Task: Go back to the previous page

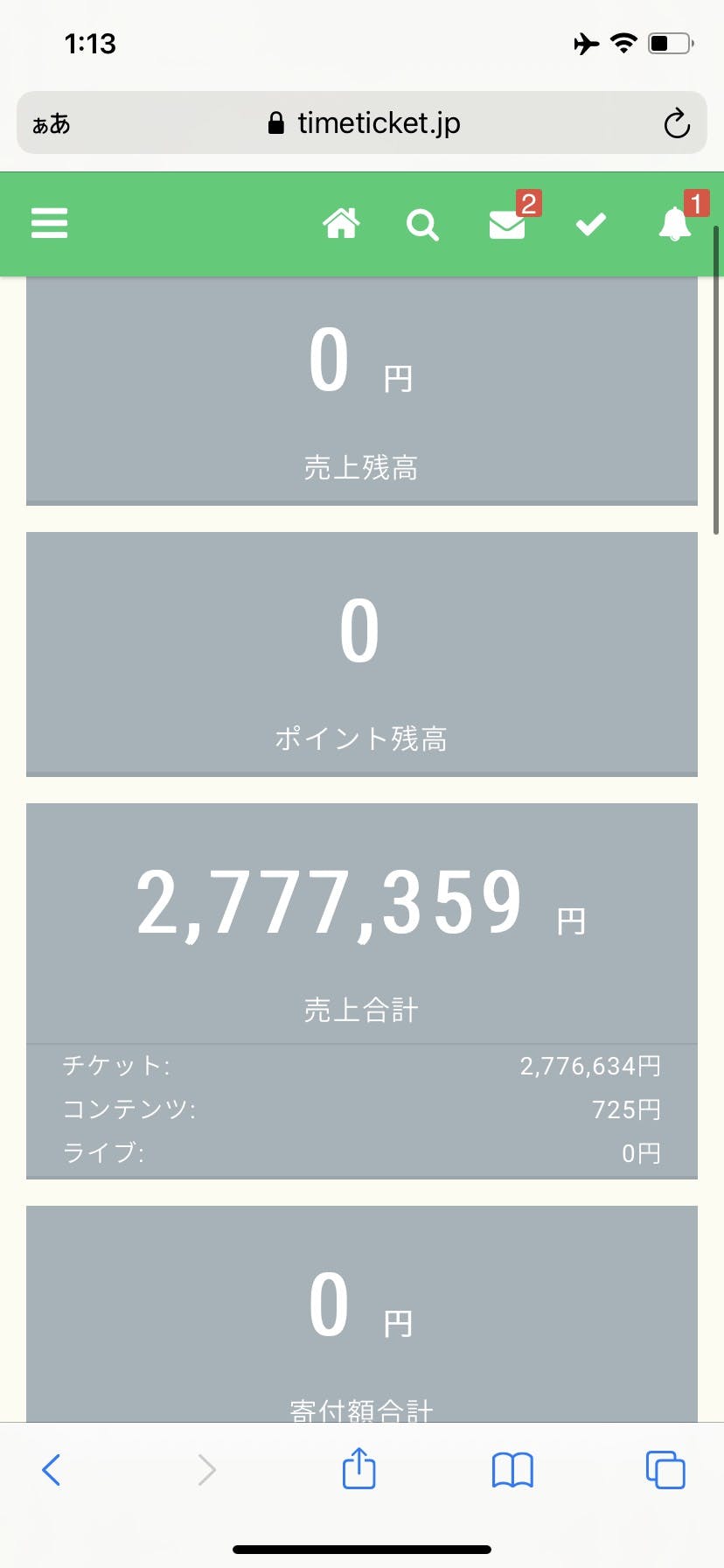Action: pyautogui.click(x=52, y=1470)
